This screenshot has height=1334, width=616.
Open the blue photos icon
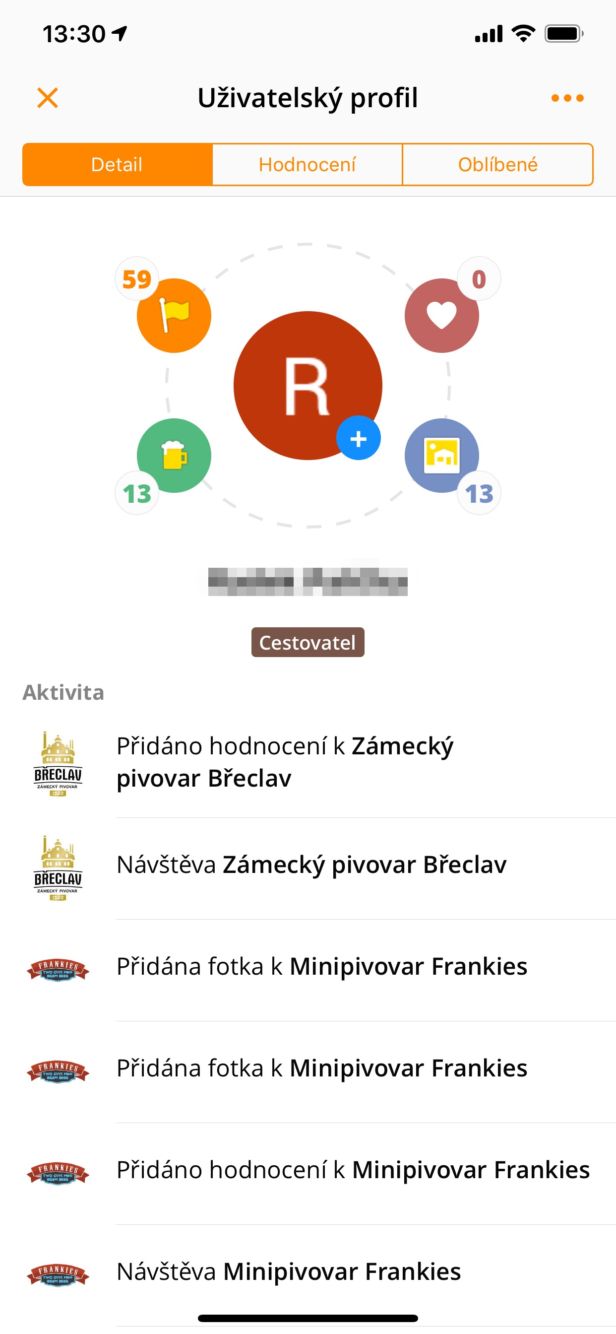pyautogui.click(x=441, y=456)
